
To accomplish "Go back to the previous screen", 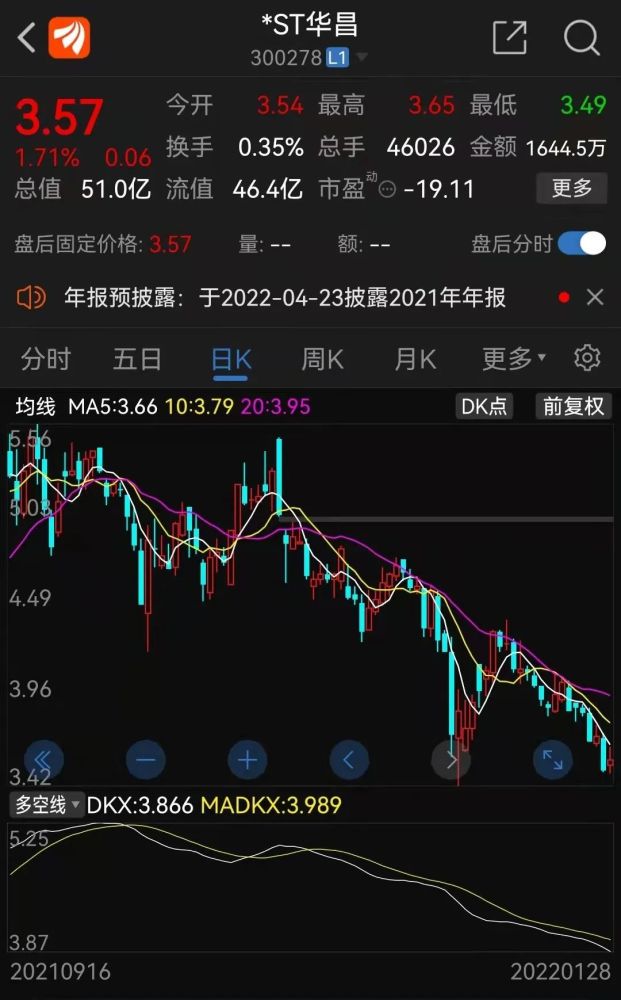I will tap(26, 38).
